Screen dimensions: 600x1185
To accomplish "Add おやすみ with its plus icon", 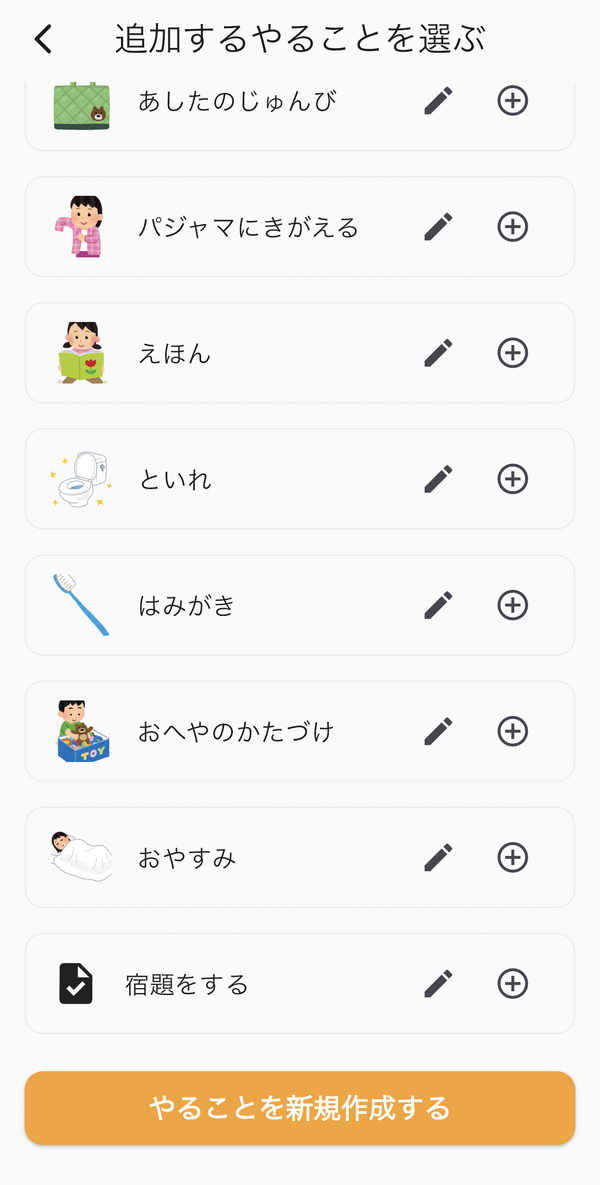I will (x=512, y=858).
